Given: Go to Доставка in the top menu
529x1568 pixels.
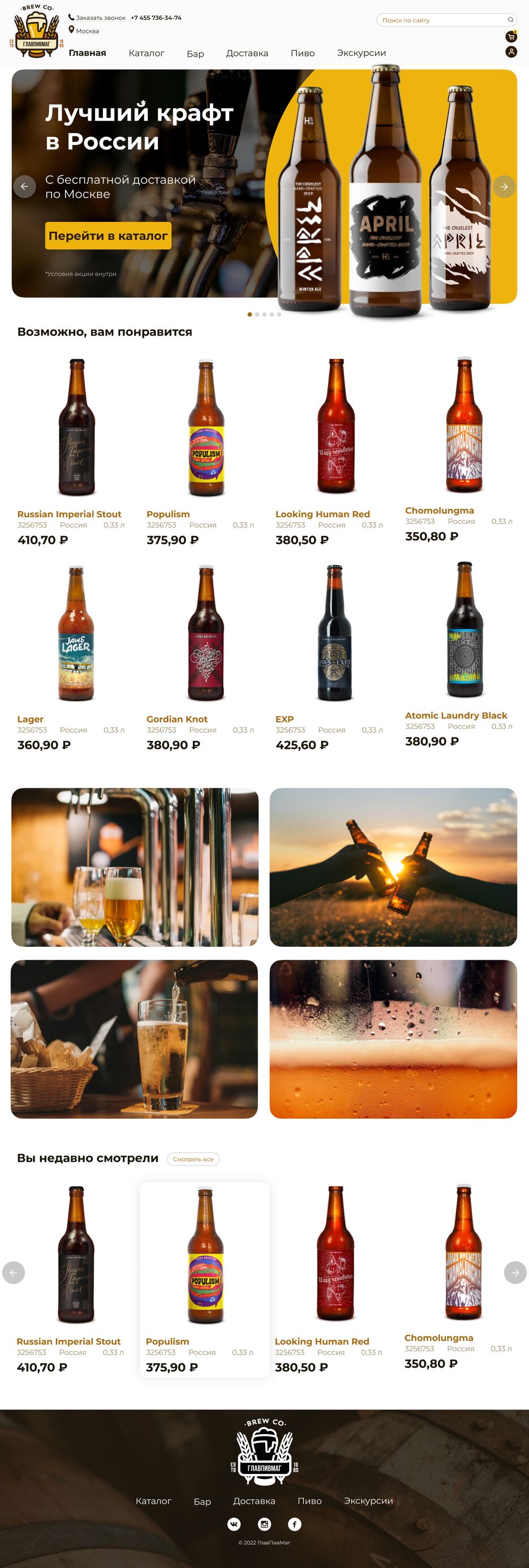Looking at the screenshot, I should (247, 54).
